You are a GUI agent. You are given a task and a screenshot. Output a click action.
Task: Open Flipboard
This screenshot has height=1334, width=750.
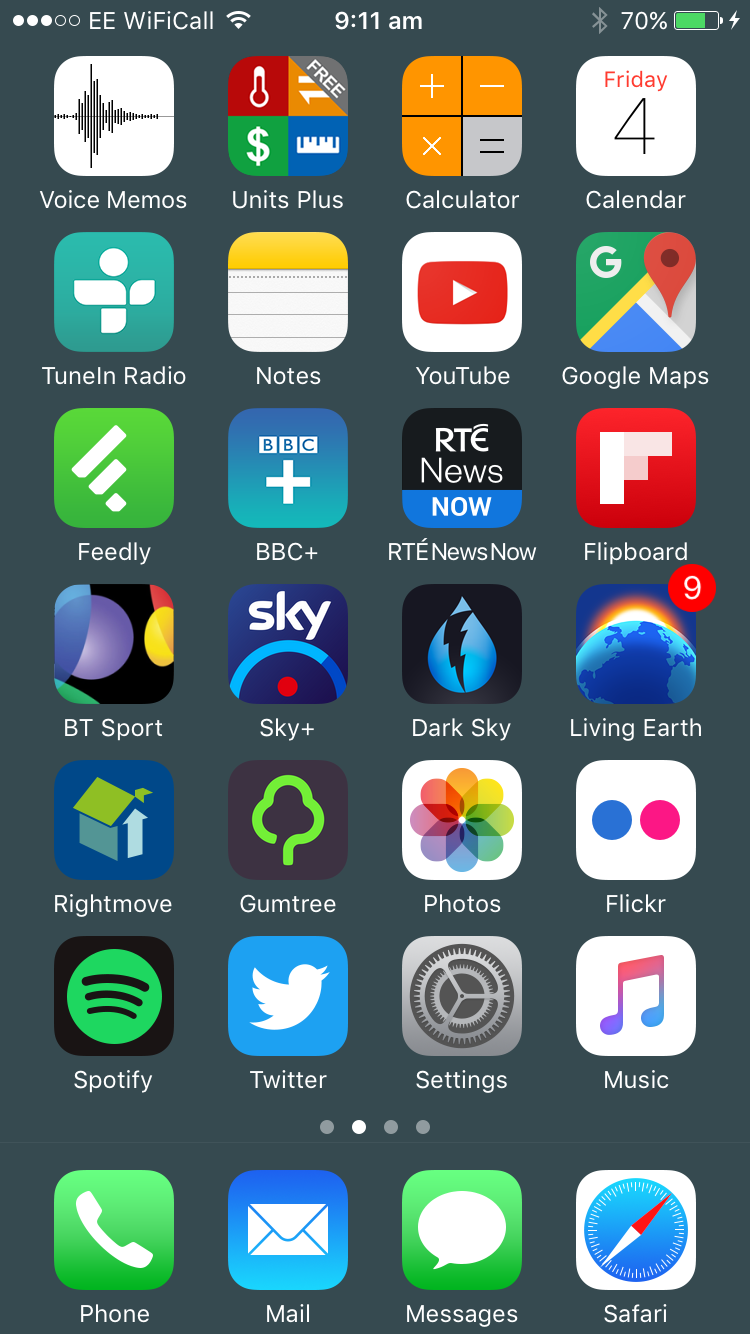tap(635, 468)
